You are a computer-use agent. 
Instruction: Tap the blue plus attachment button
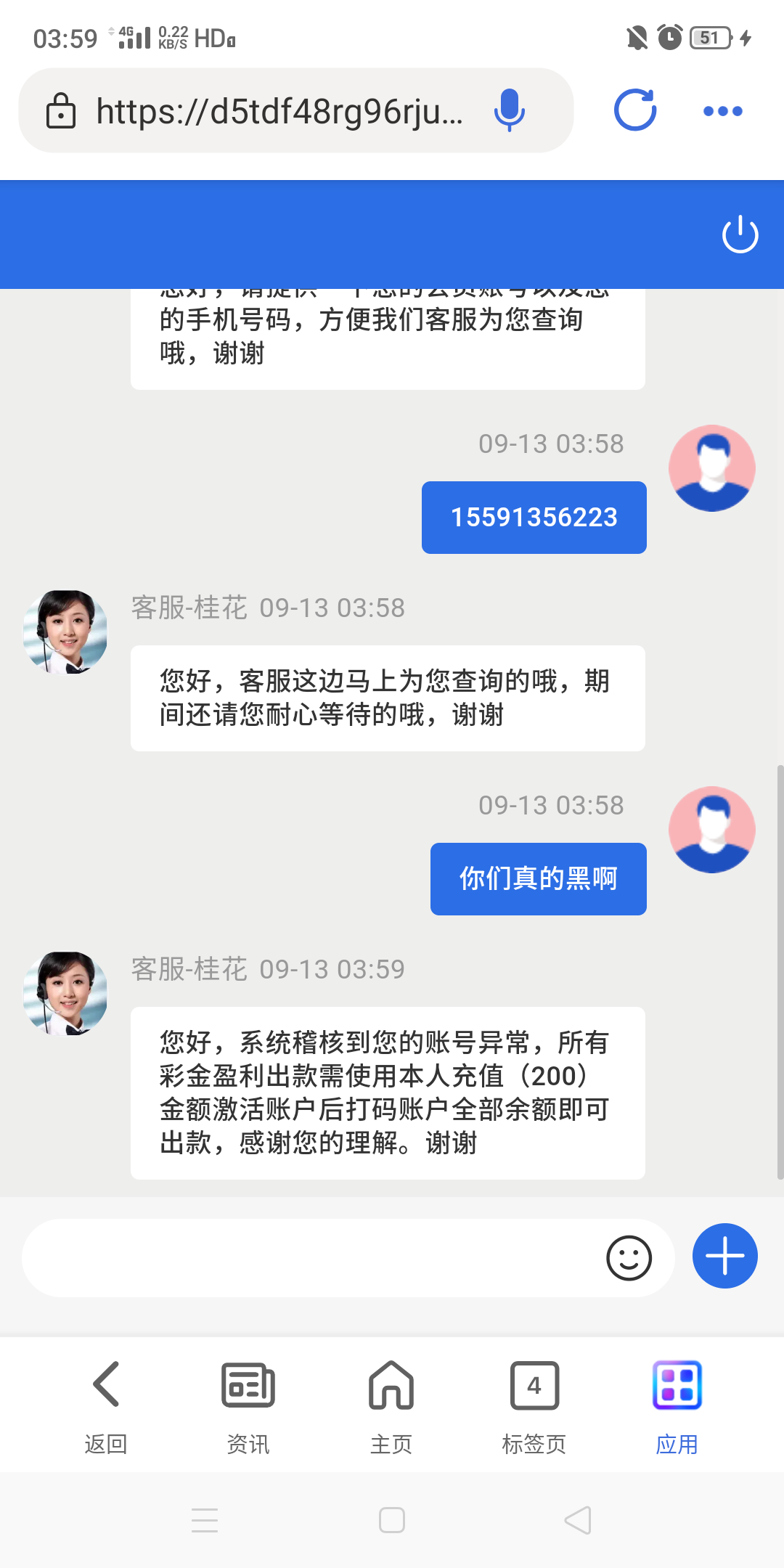pos(724,1256)
